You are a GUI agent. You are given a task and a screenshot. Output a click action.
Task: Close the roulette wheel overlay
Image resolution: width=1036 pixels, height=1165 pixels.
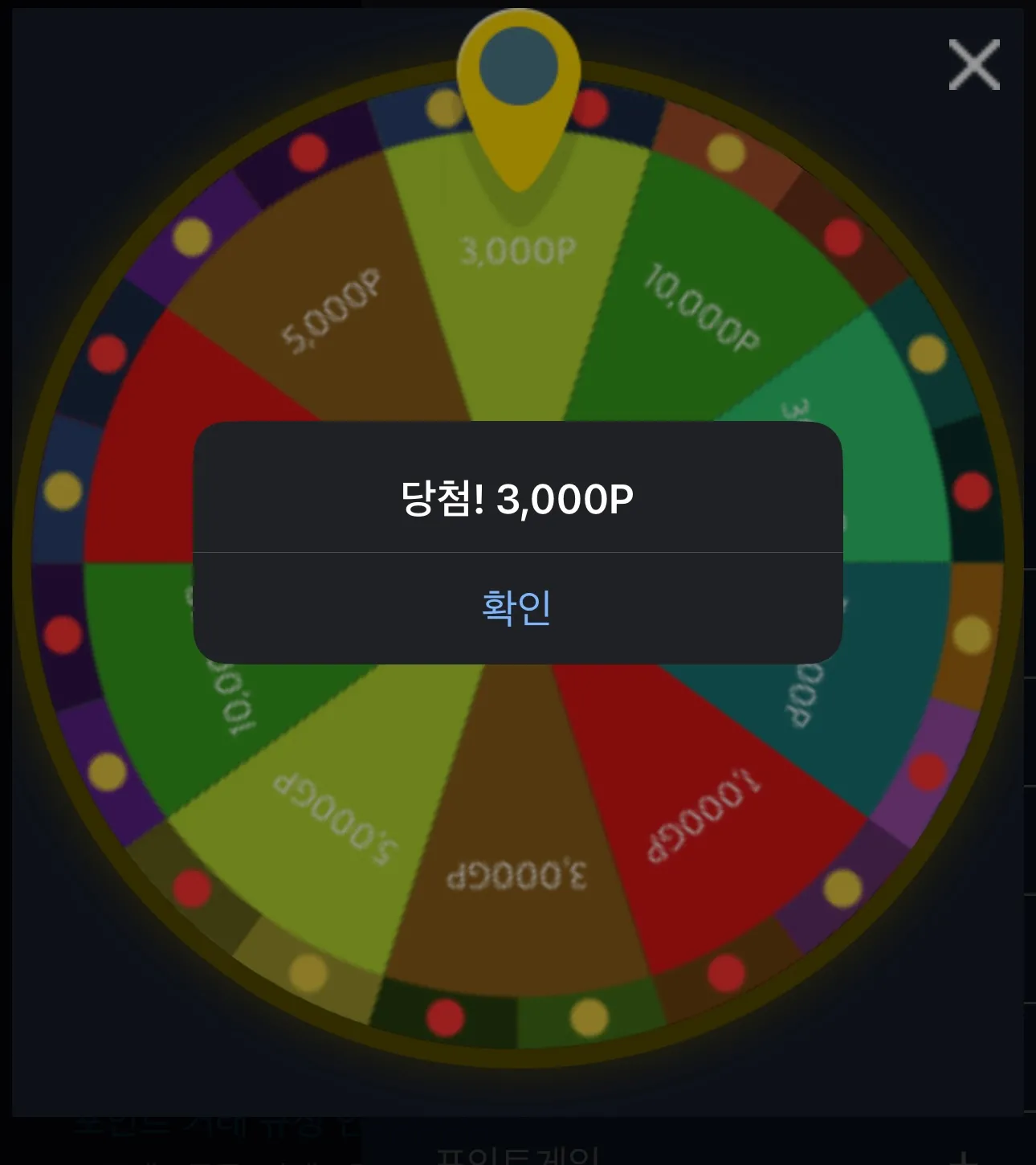tap(973, 65)
